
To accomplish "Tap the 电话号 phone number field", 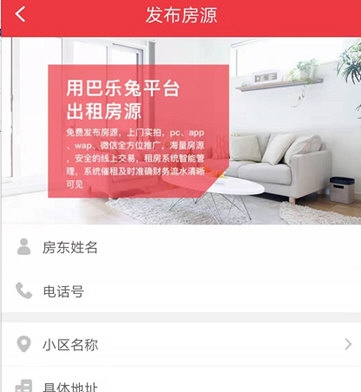I will [181, 291].
